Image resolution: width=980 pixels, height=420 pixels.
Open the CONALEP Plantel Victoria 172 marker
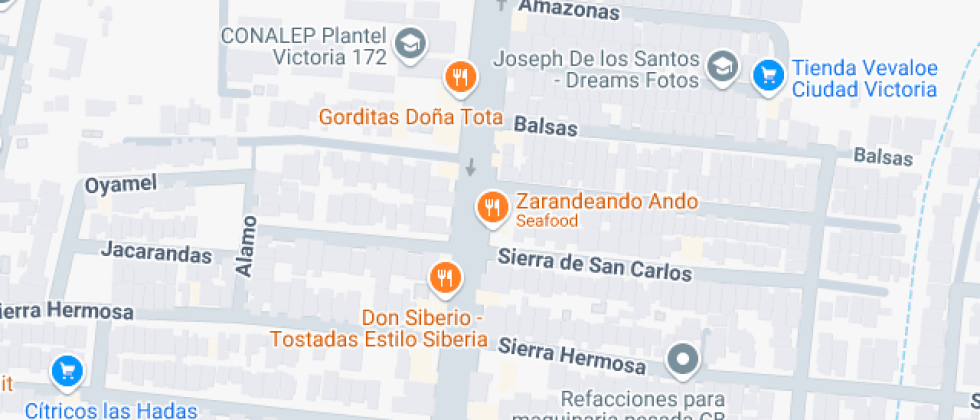[x=411, y=43]
